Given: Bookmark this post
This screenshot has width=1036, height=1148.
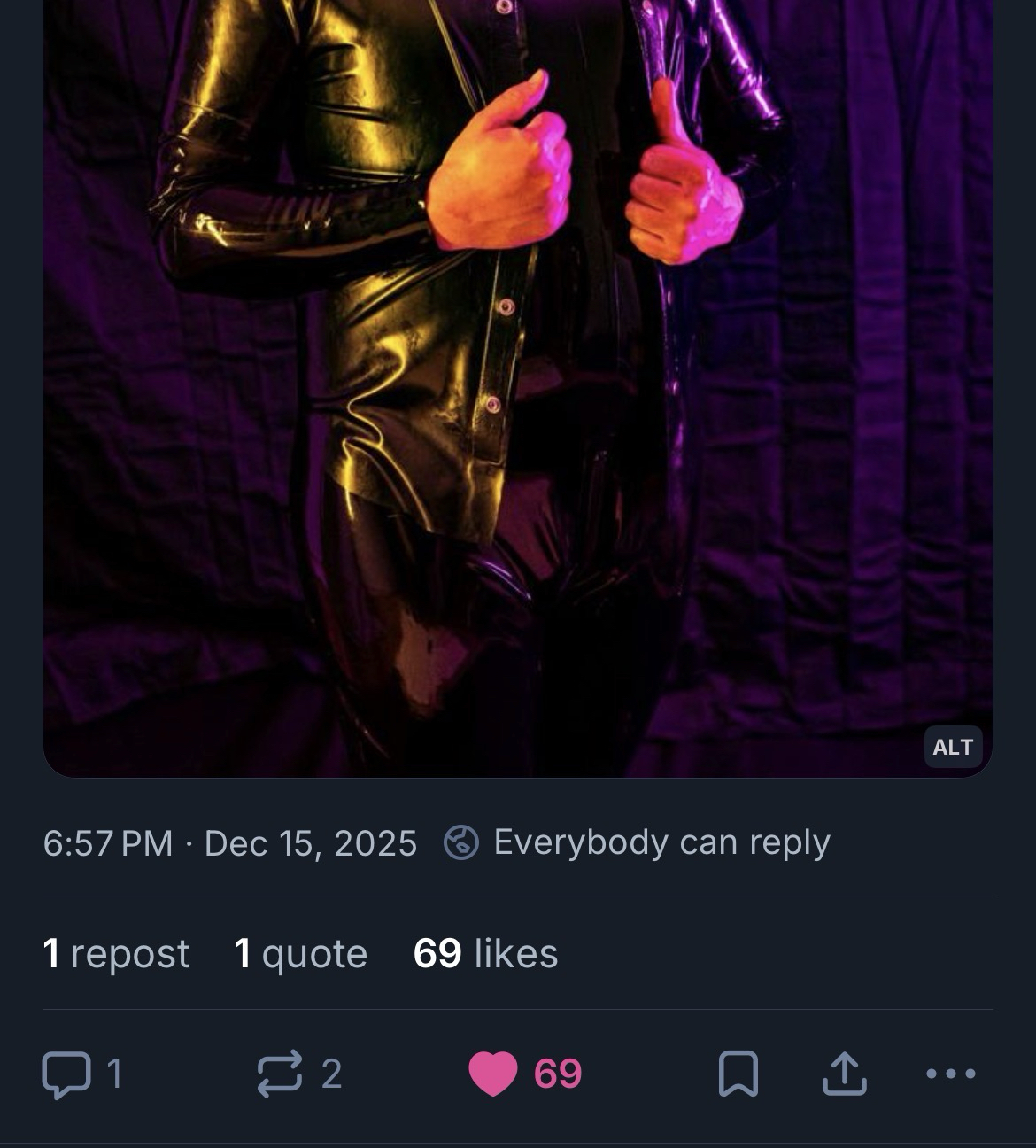Looking at the screenshot, I should 738,1074.
